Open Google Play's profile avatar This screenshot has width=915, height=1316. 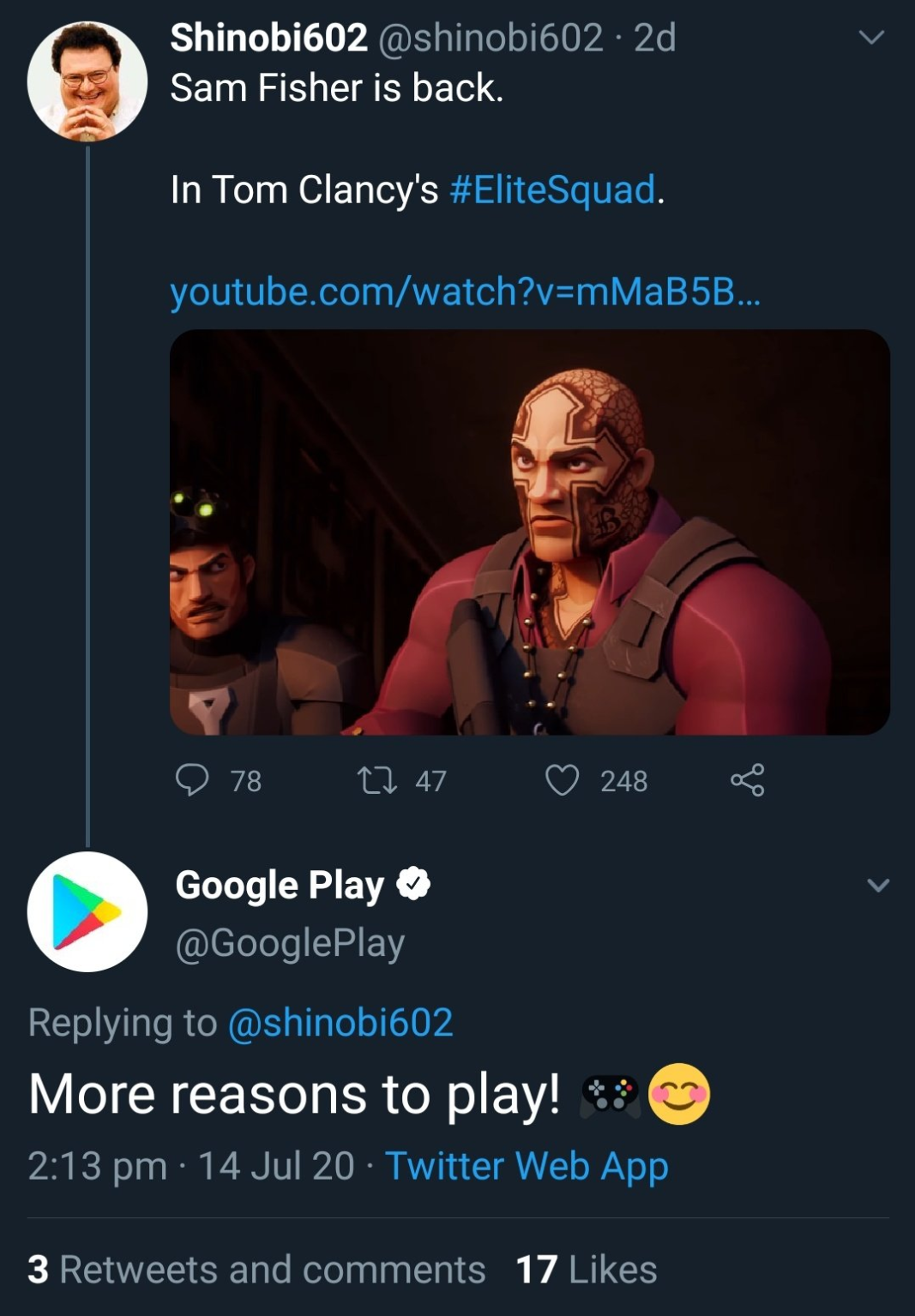pos(87,911)
